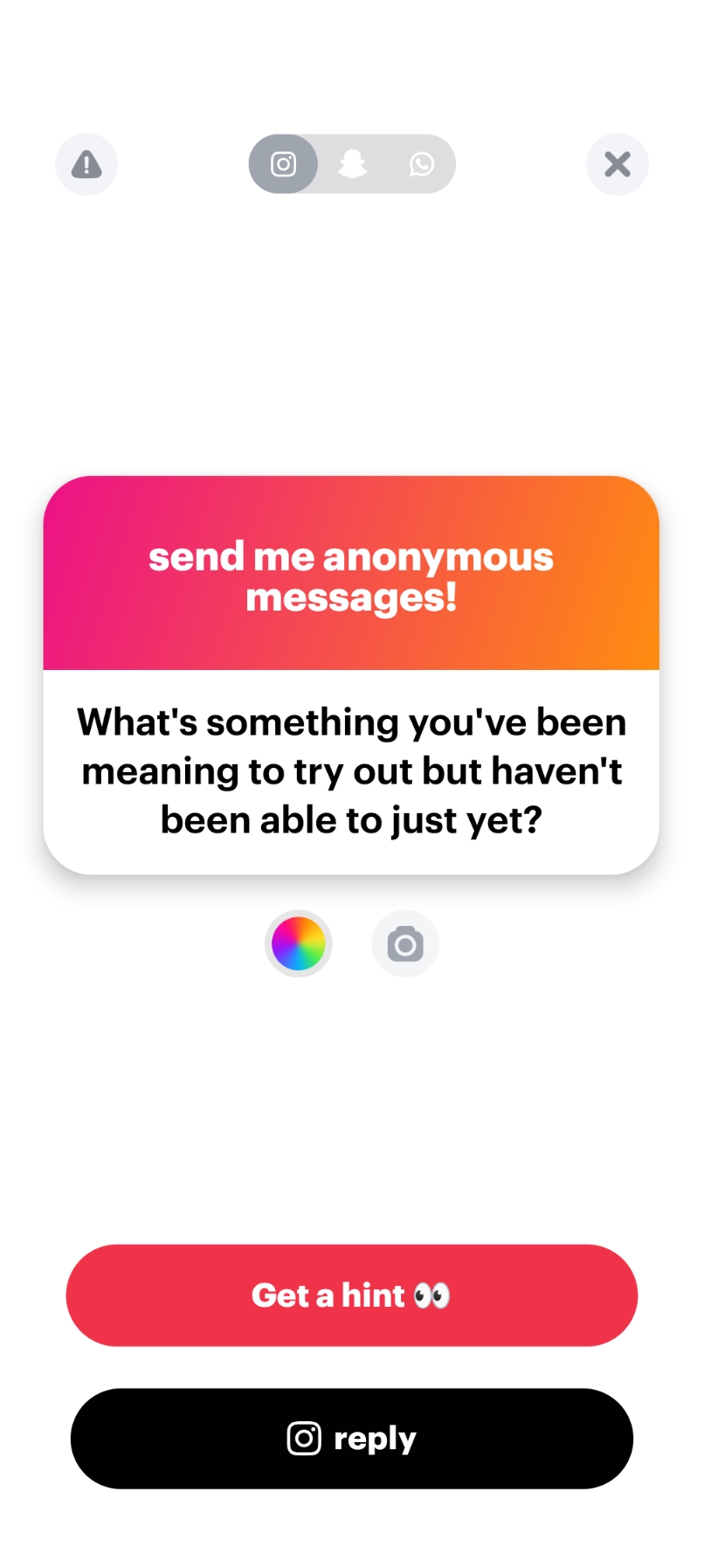Reply to the message on Instagram
The height and width of the screenshot is (1568, 704).
click(x=352, y=1438)
